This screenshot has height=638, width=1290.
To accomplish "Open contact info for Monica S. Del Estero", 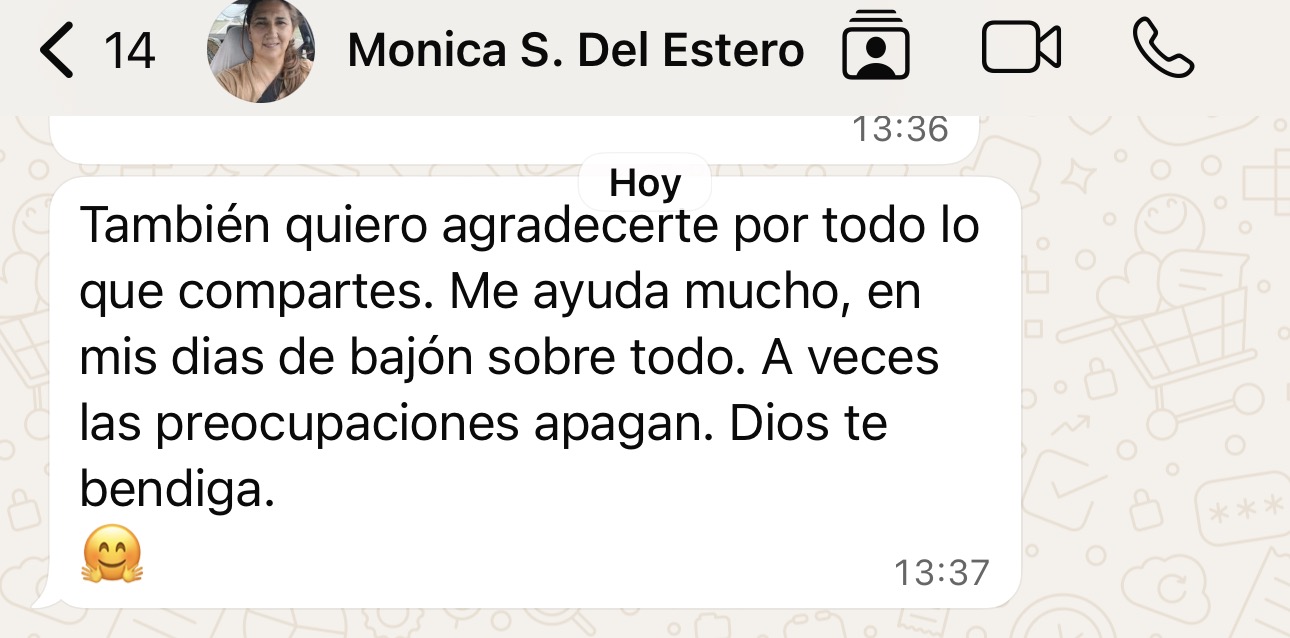I will tap(575, 50).
